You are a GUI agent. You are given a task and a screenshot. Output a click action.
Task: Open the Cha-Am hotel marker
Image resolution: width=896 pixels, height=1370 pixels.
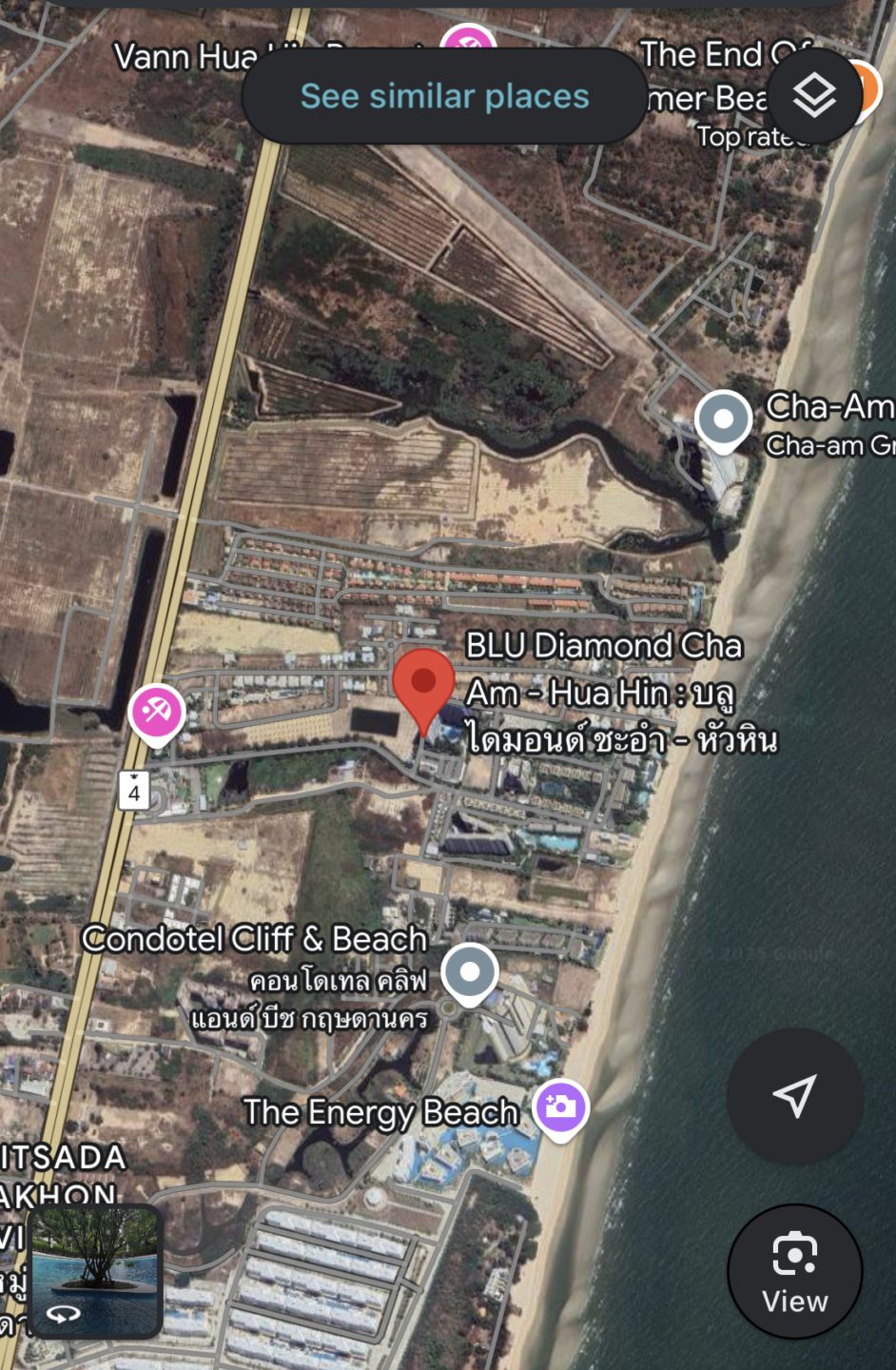[x=723, y=420]
